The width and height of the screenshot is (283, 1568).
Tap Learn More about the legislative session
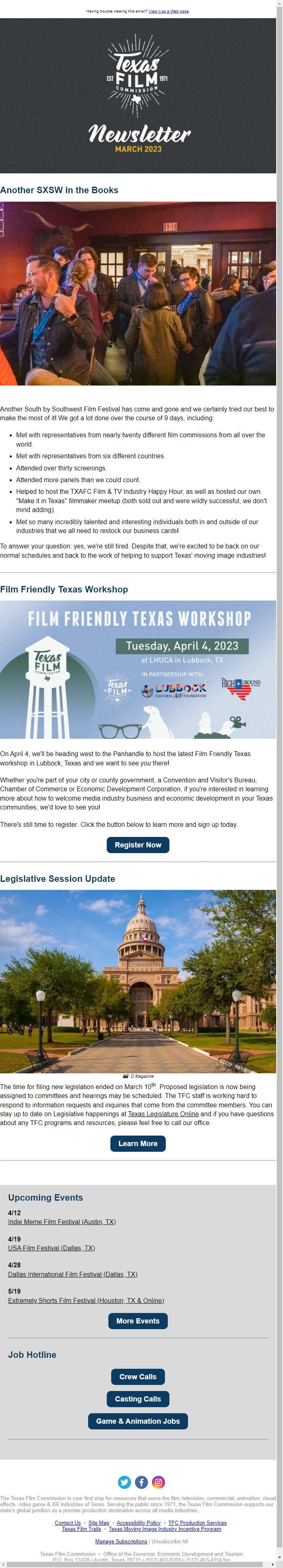point(138,1144)
